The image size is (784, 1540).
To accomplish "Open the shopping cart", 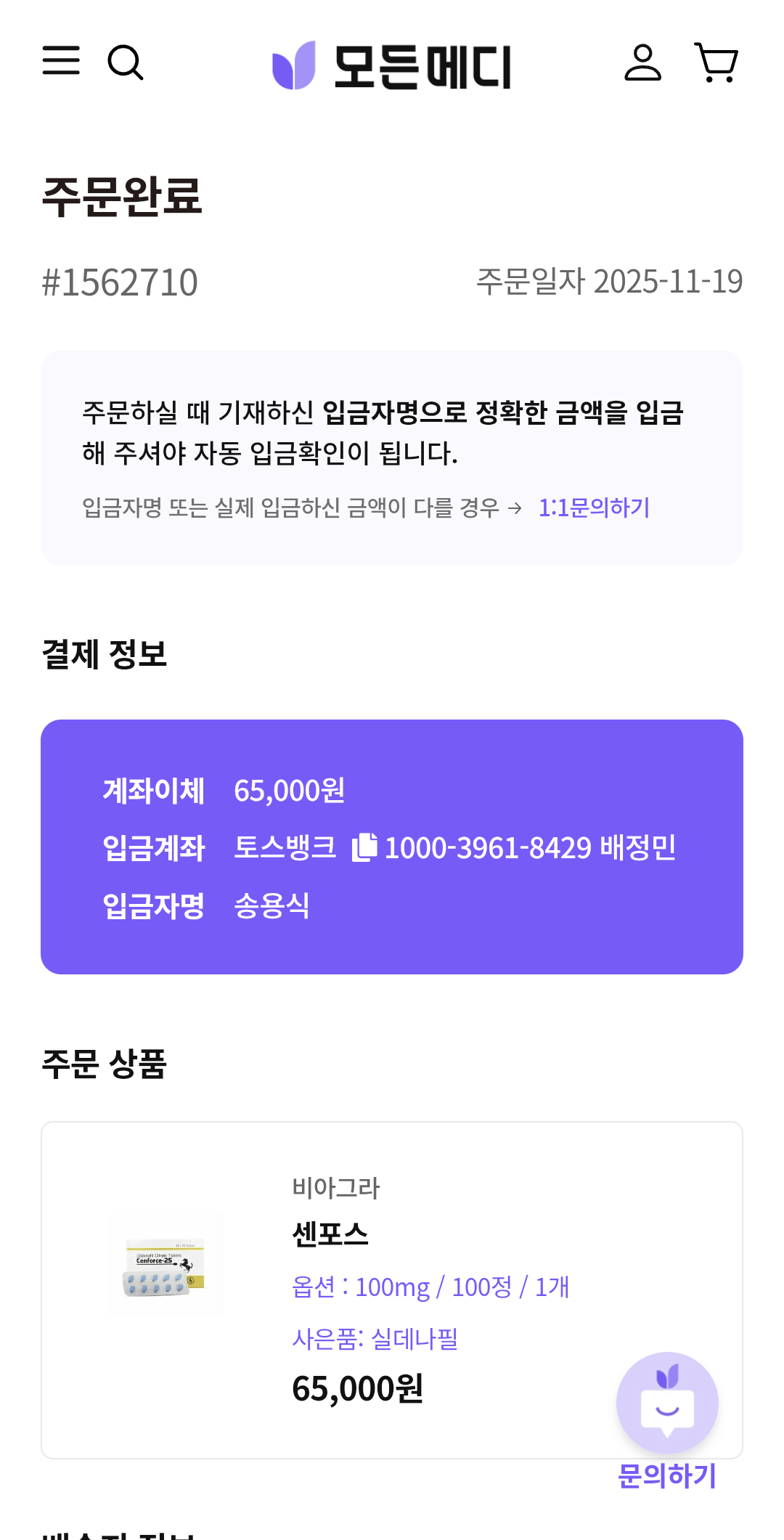I will 716,62.
